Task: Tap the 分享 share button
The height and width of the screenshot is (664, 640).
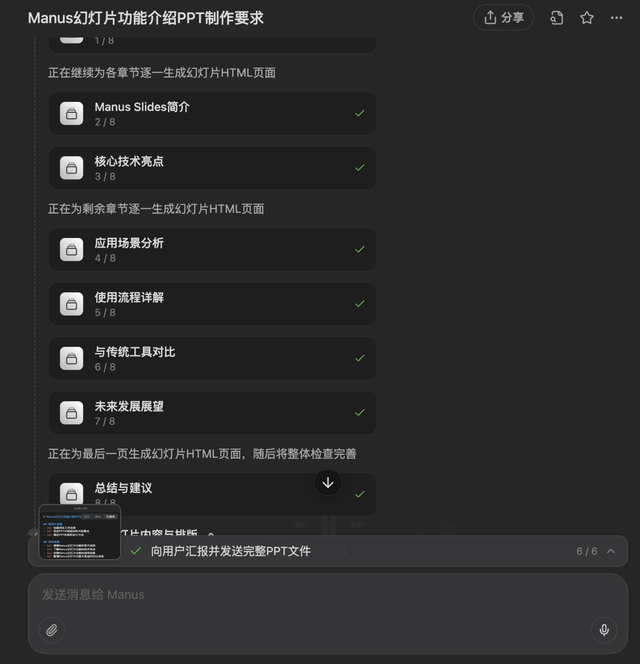Action: 503,18
